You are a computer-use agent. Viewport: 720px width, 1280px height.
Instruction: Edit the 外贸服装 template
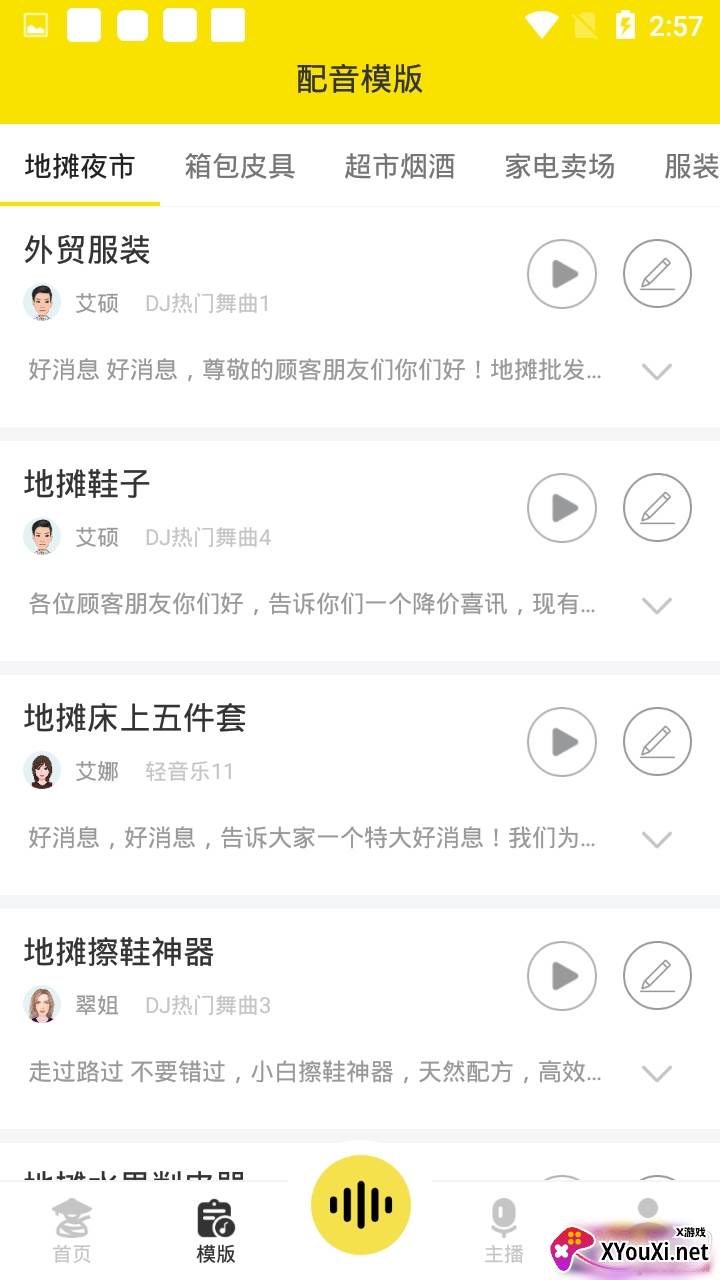click(657, 274)
